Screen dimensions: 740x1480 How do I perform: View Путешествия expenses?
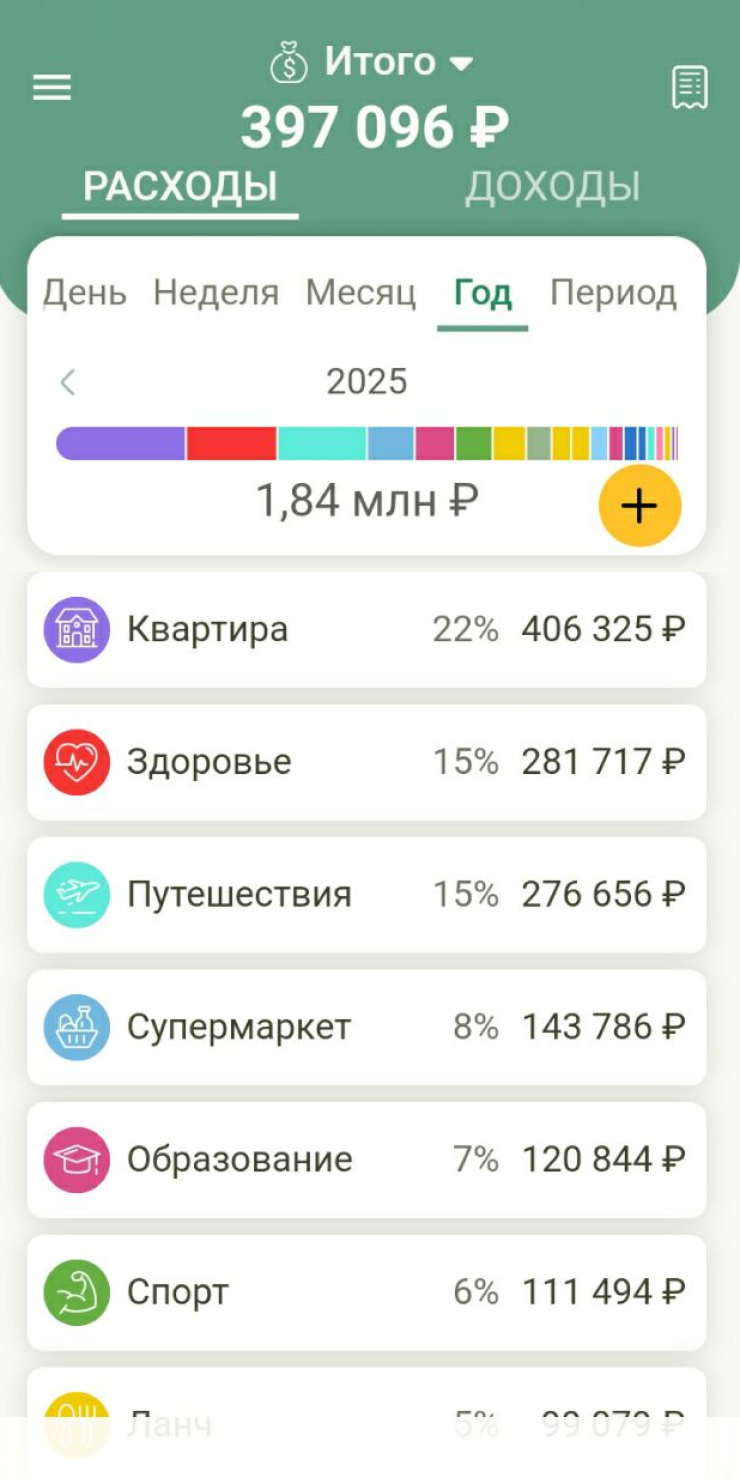point(366,894)
